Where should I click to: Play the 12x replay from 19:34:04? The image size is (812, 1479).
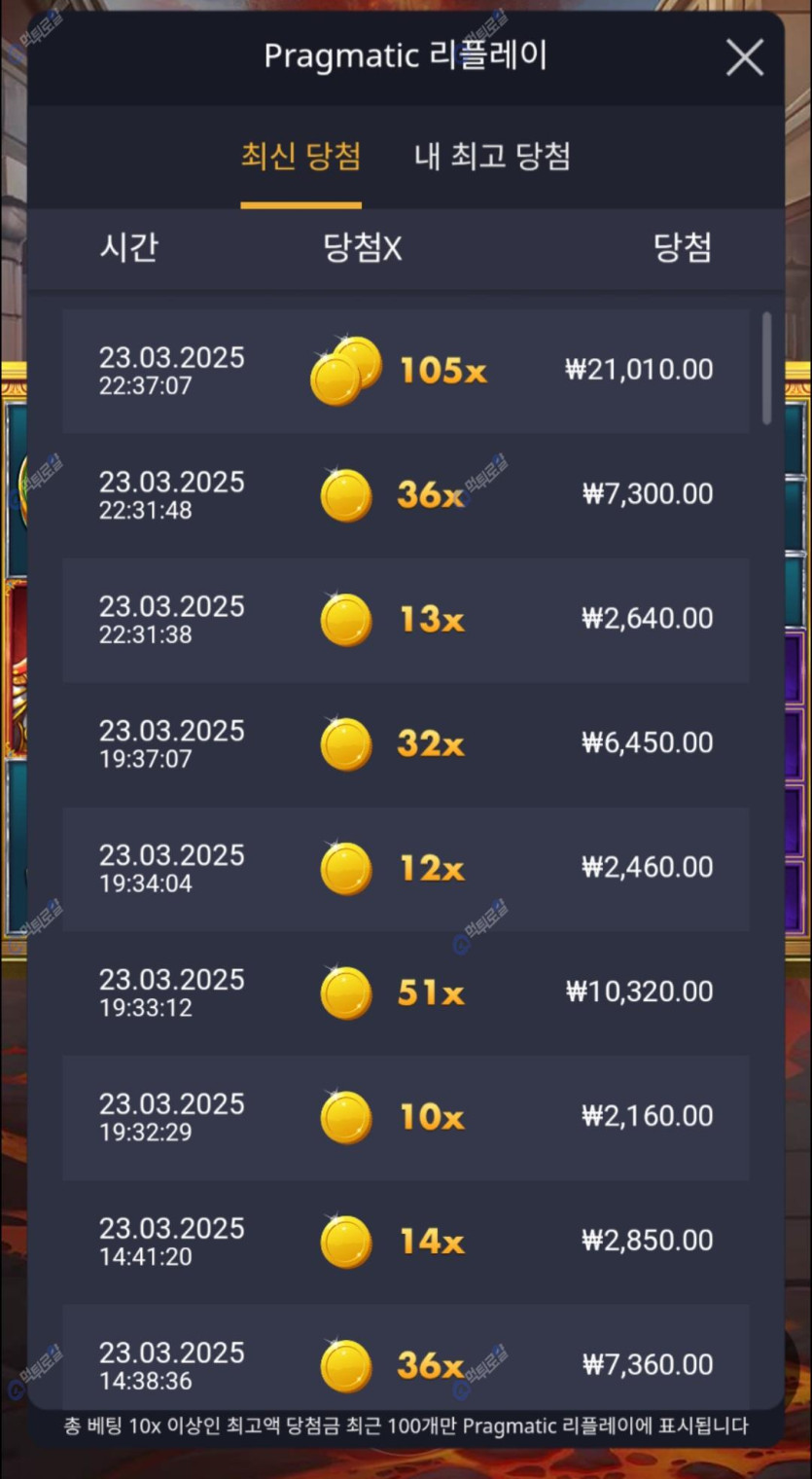[406, 869]
